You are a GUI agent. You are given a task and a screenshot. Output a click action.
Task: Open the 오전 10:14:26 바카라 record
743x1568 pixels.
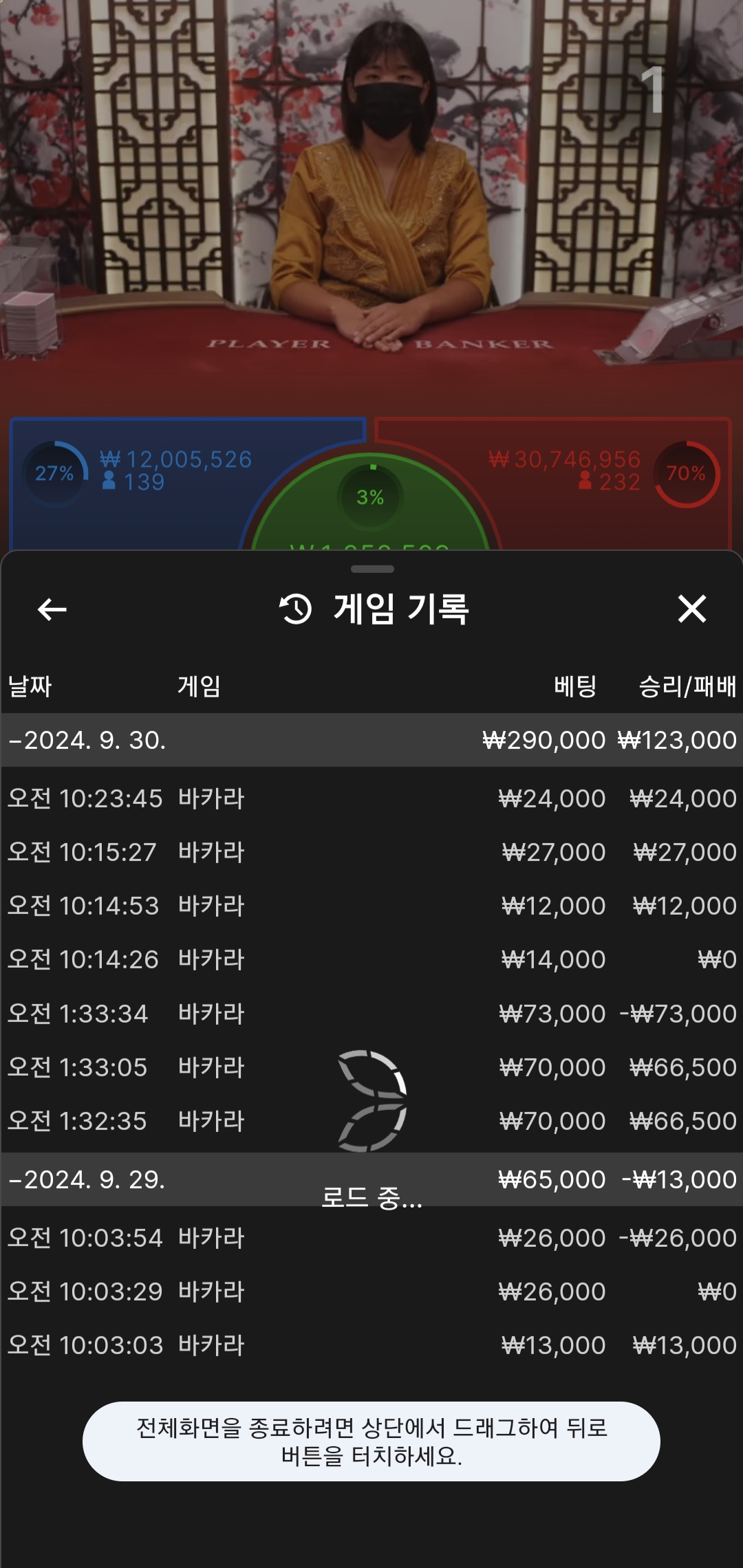(x=371, y=959)
